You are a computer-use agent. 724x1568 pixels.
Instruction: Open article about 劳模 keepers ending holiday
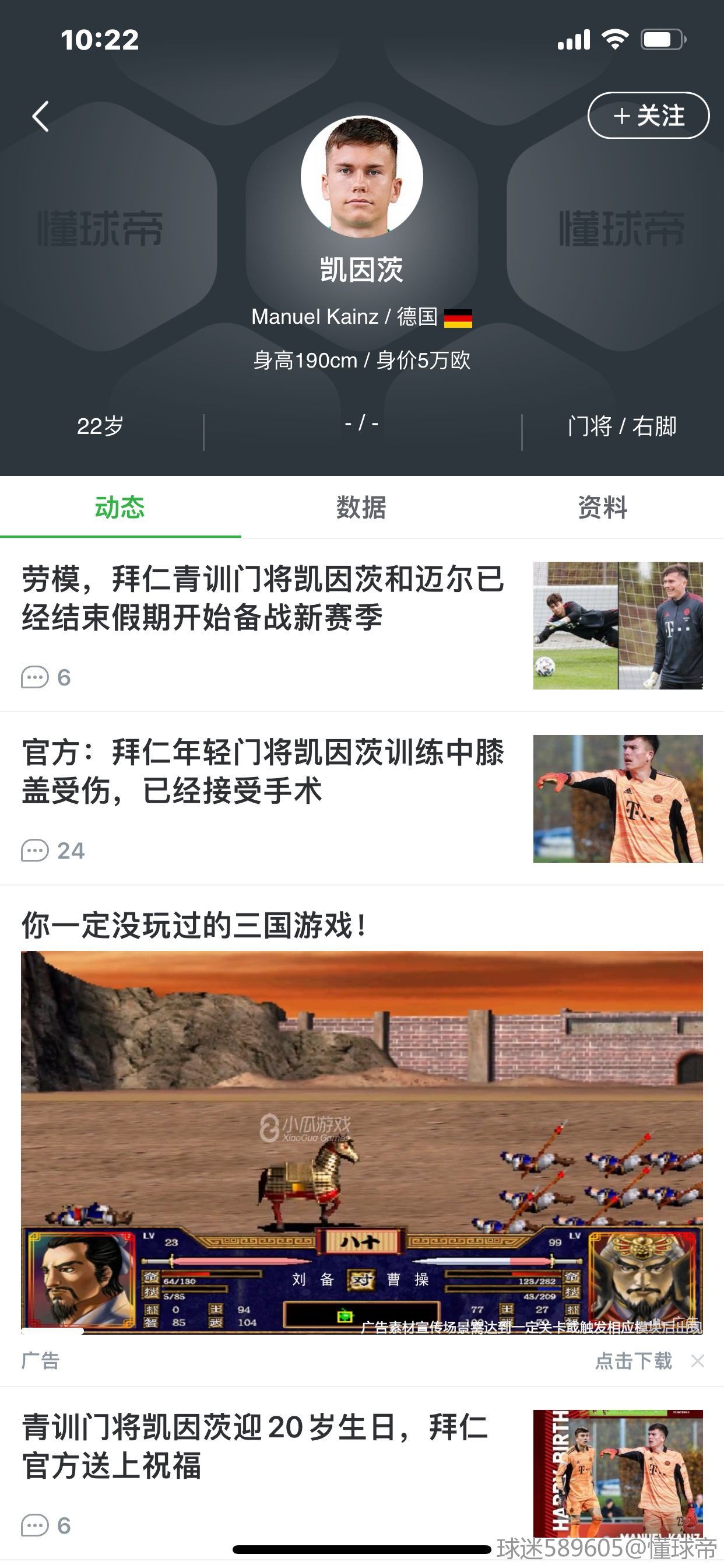pyautogui.click(x=263, y=598)
